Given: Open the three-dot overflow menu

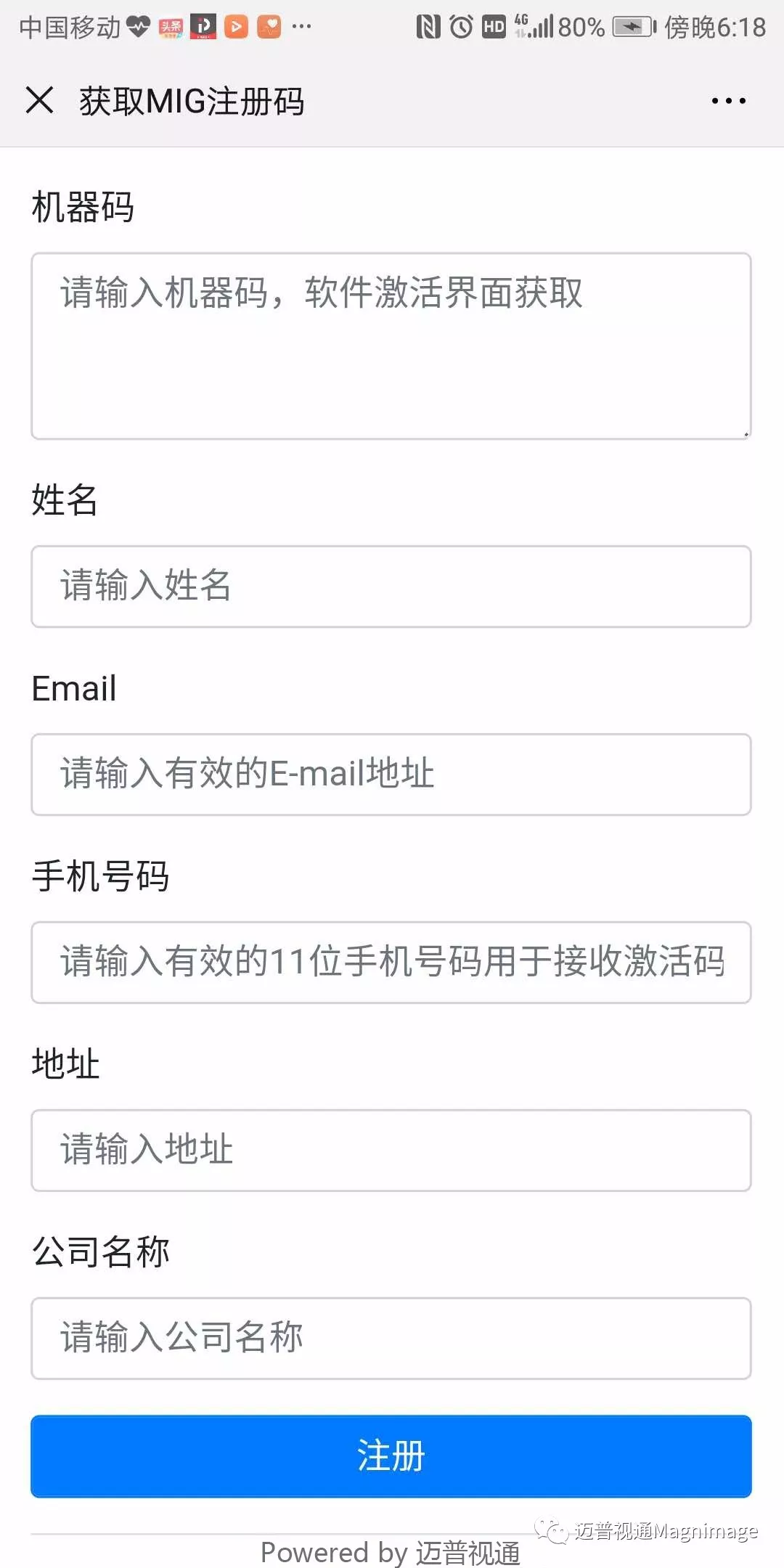Looking at the screenshot, I should [728, 101].
